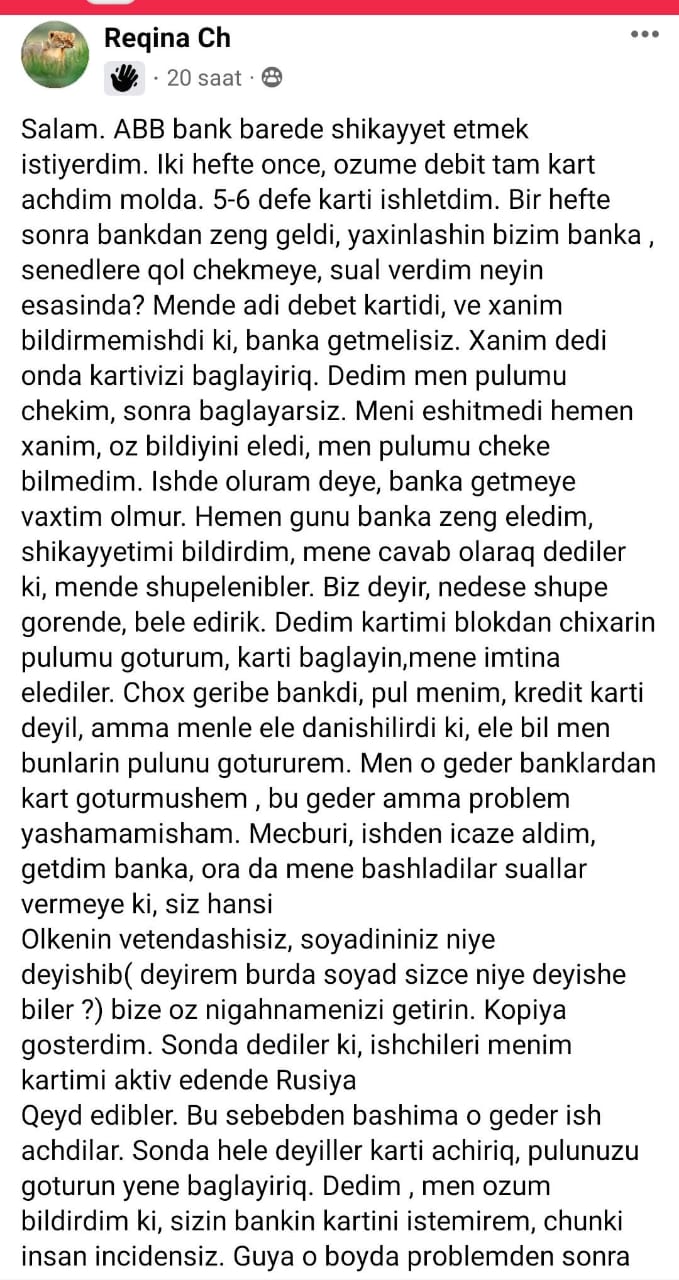The height and width of the screenshot is (1280, 679).
Task: Open Reqina Ch's profile picture
Action: (55, 55)
